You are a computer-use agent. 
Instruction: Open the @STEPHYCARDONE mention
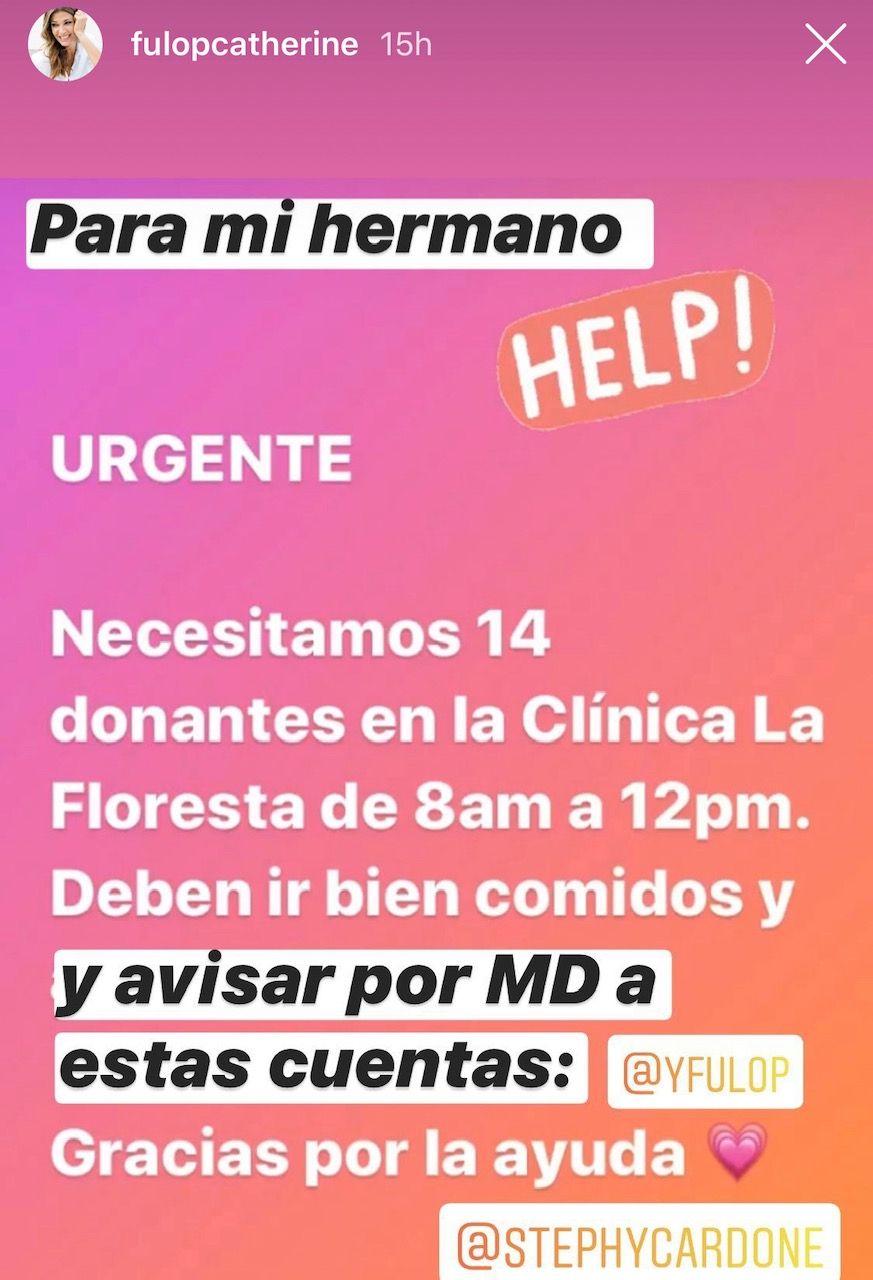(x=640, y=1246)
